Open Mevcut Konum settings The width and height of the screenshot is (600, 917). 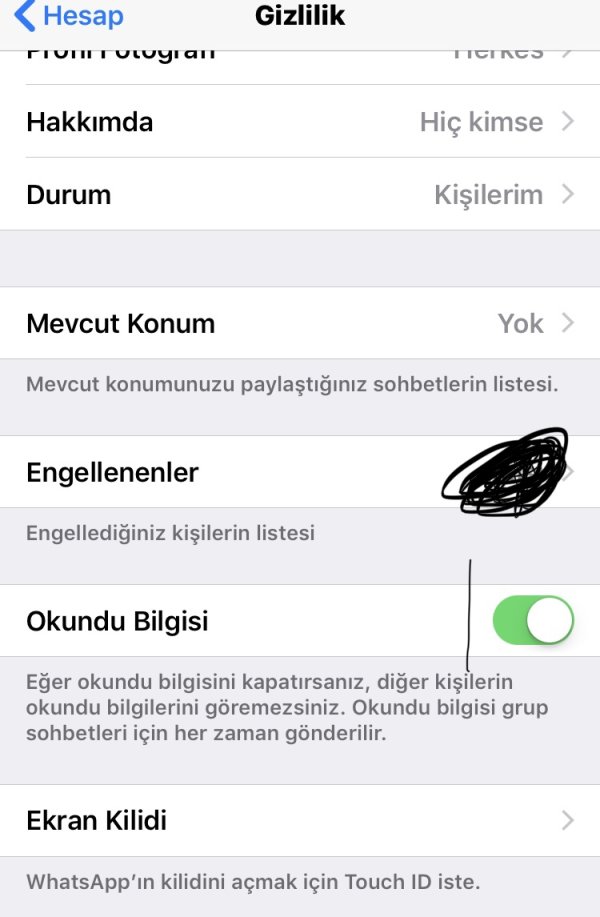pyautogui.click(x=300, y=323)
